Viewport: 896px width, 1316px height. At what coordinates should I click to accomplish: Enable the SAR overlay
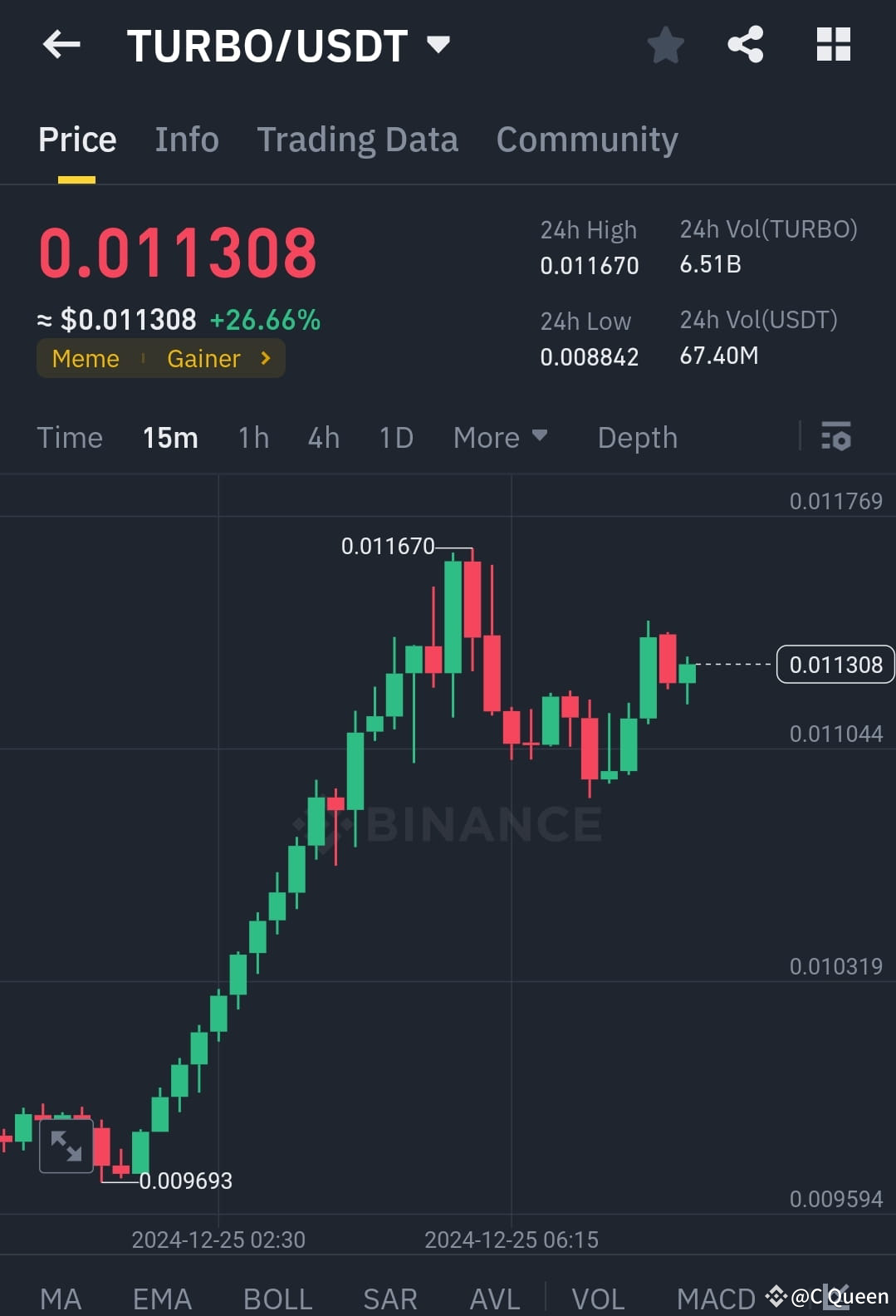pos(389,1297)
